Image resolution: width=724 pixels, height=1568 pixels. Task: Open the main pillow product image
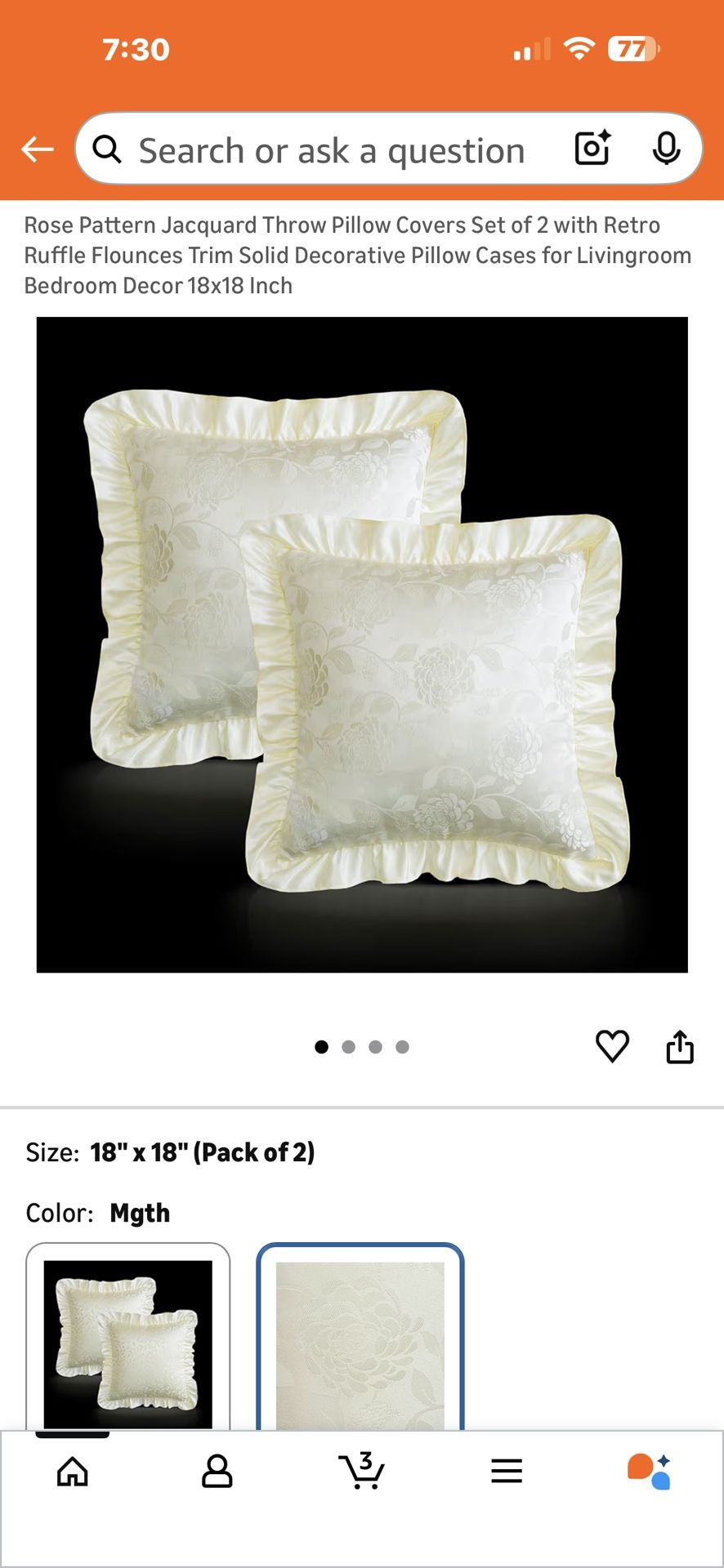click(x=362, y=644)
